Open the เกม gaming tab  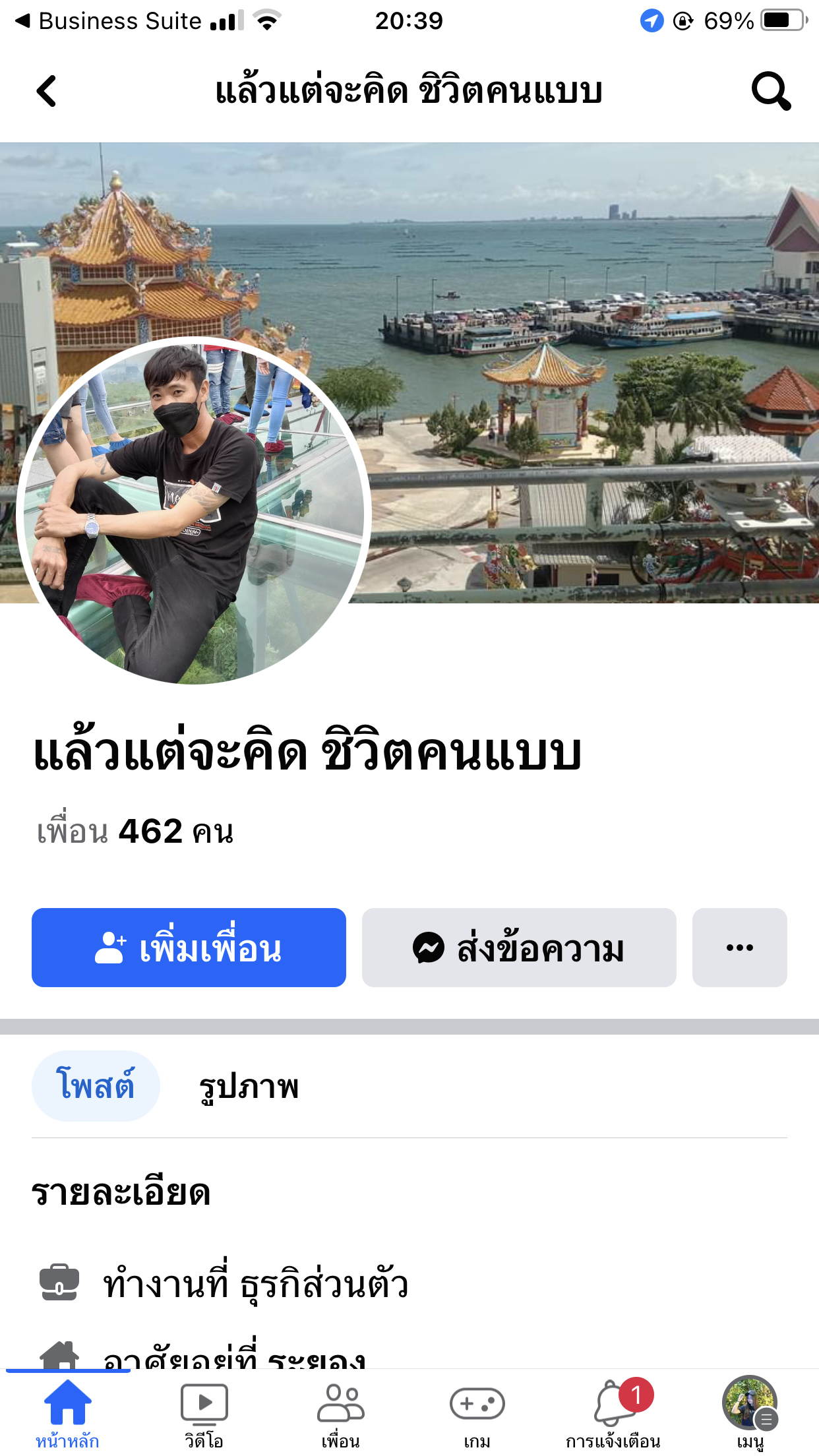(x=477, y=1412)
